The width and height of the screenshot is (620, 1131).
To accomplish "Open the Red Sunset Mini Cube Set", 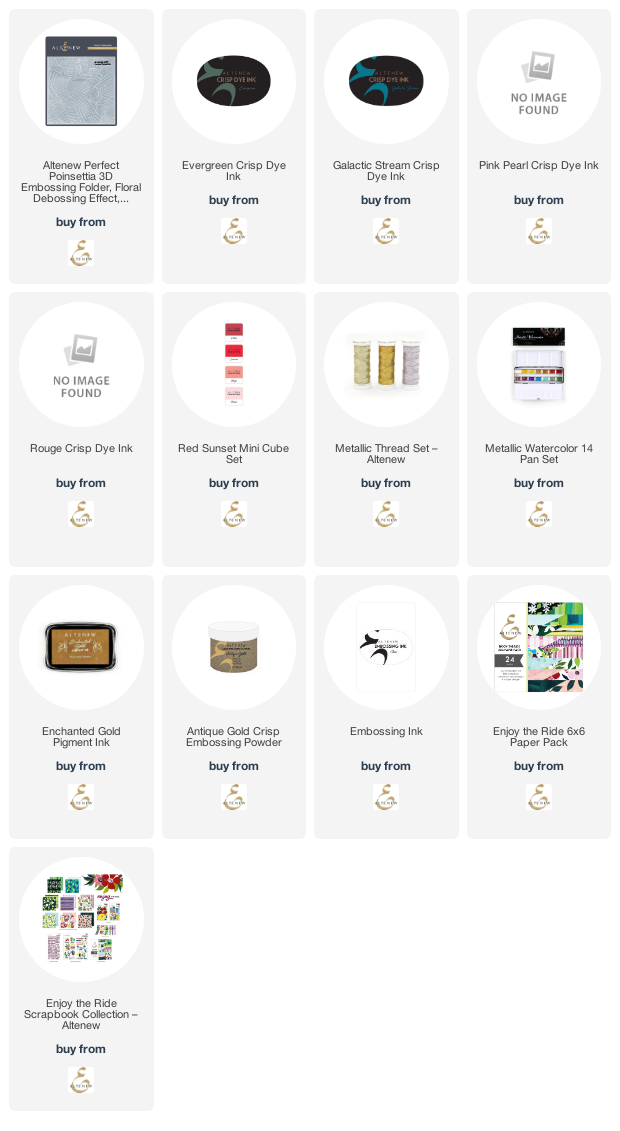I will [234, 429].
